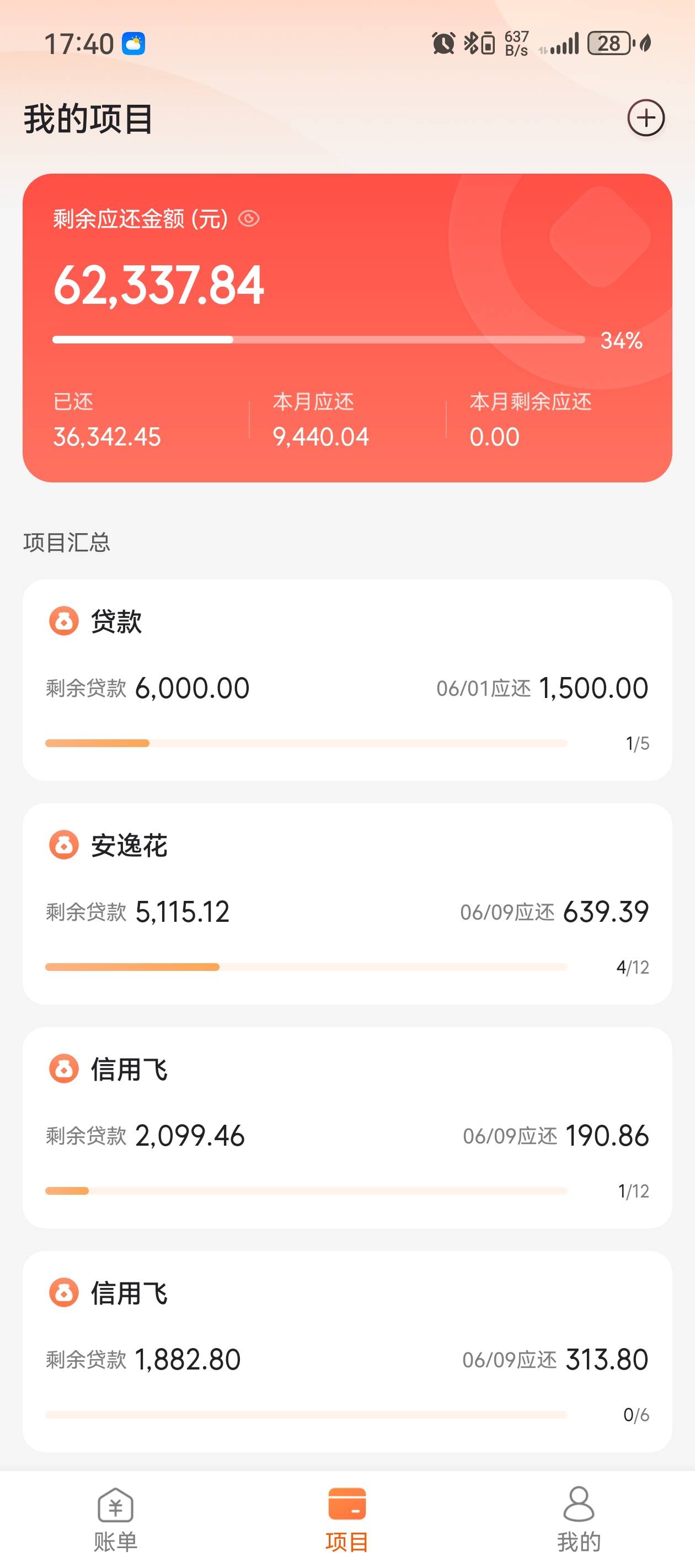
Task: Open the 贷款 project card
Action: pos(347,680)
